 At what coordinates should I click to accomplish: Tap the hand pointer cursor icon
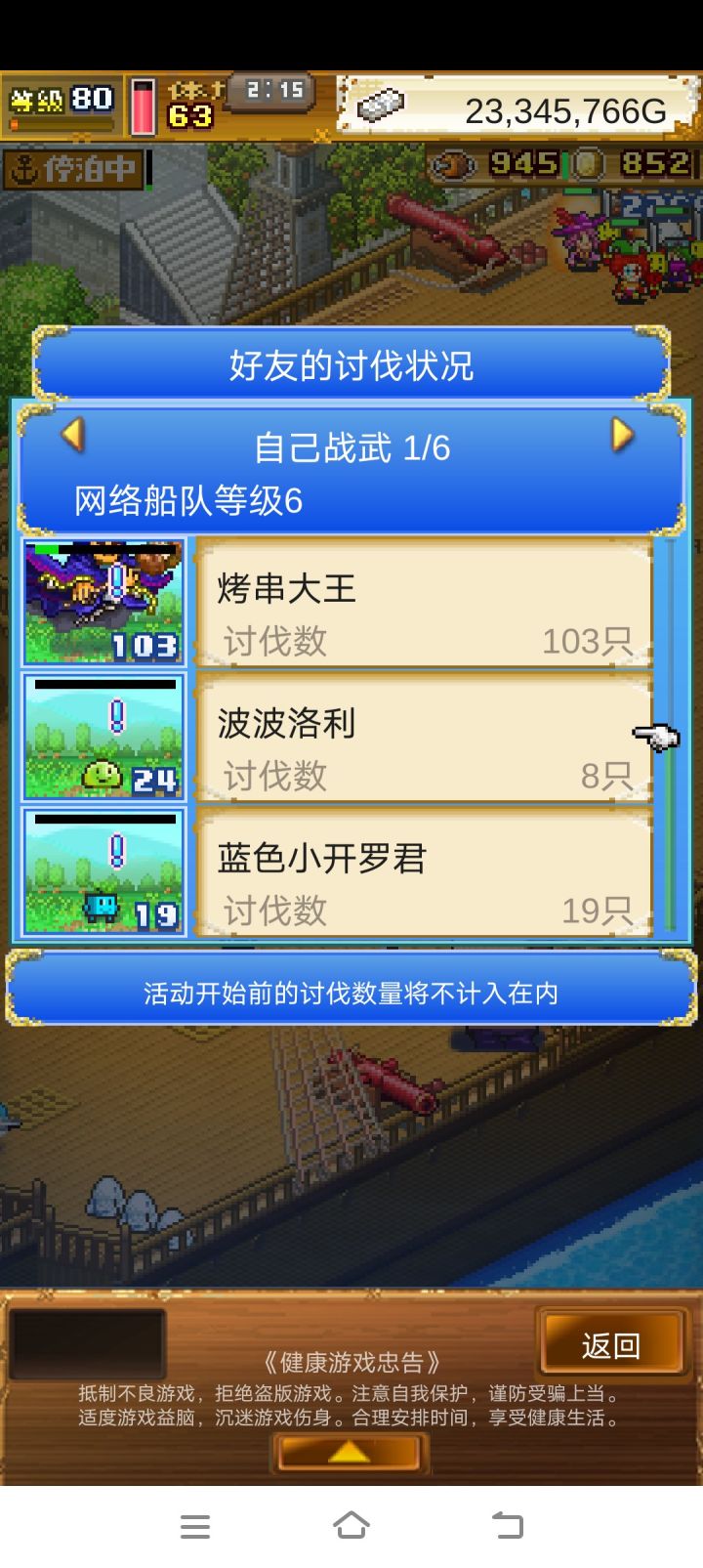657,735
